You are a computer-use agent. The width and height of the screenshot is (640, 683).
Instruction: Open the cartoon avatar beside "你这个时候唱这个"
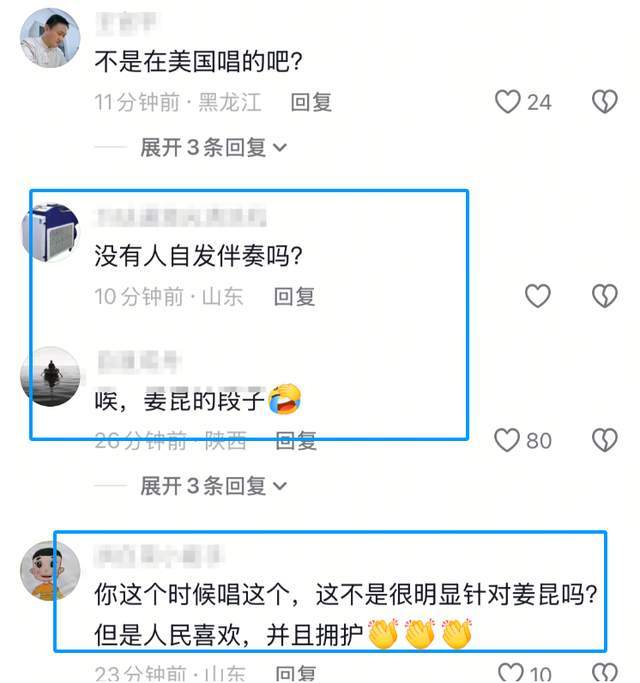[x=50, y=571]
